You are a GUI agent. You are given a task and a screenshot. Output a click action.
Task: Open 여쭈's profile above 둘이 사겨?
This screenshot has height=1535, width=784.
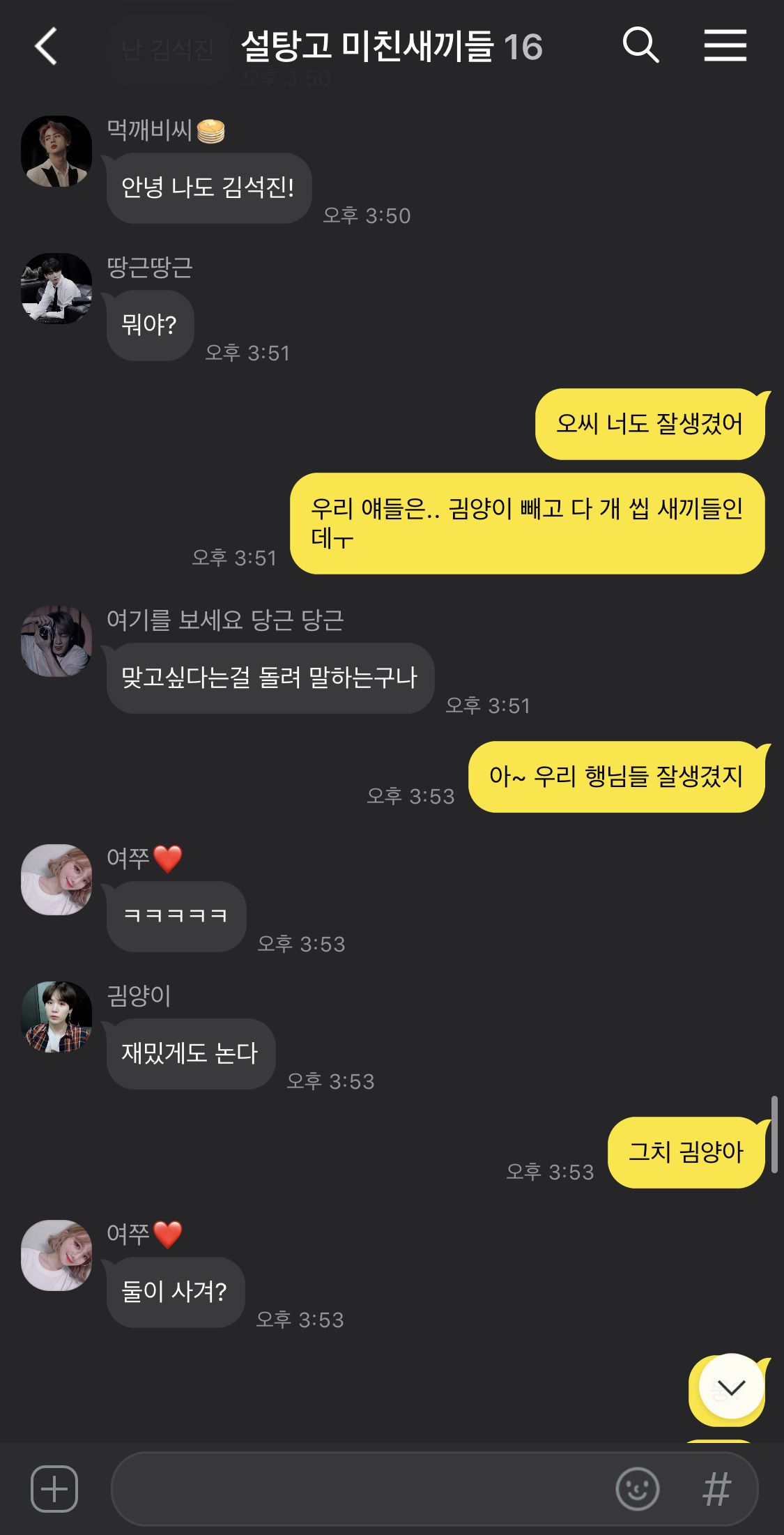point(56,1255)
